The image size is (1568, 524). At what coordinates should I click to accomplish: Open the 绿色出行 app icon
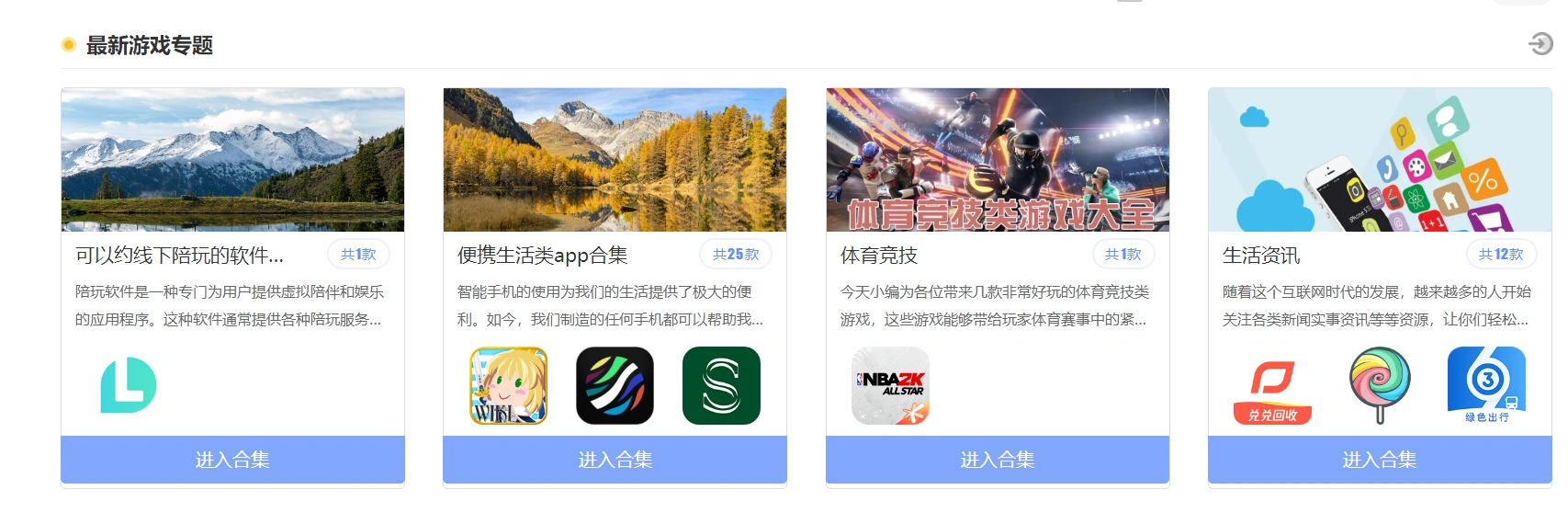click(x=1486, y=385)
